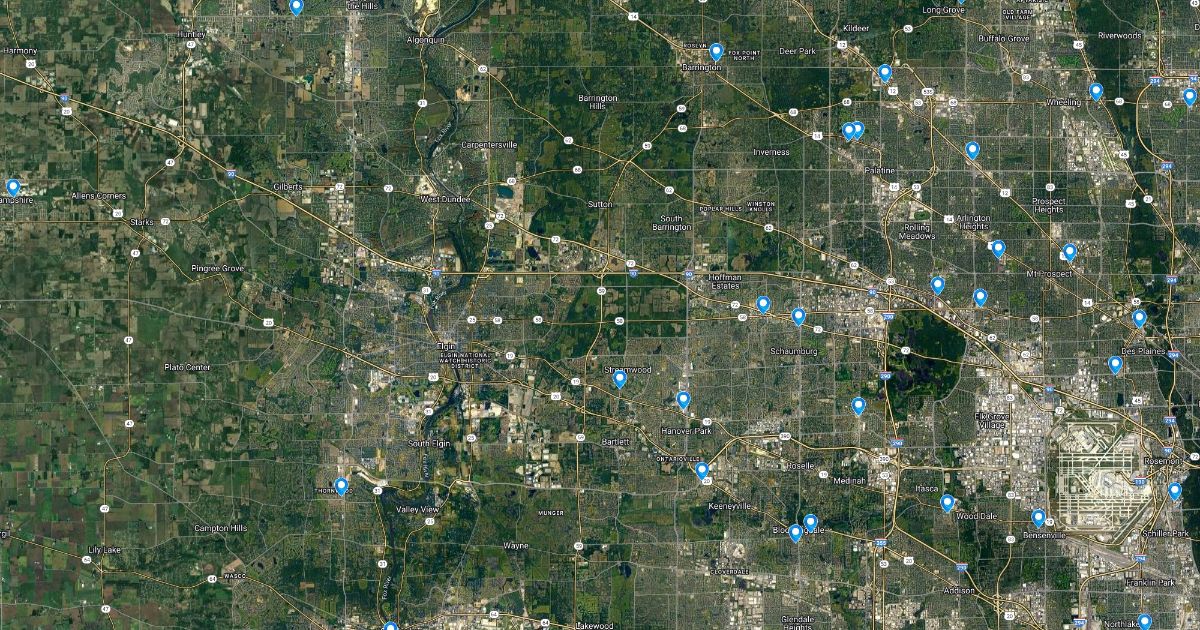This screenshot has height=630, width=1200.
Task: Open the pin near Wood Dale
Action: point(947,502)
